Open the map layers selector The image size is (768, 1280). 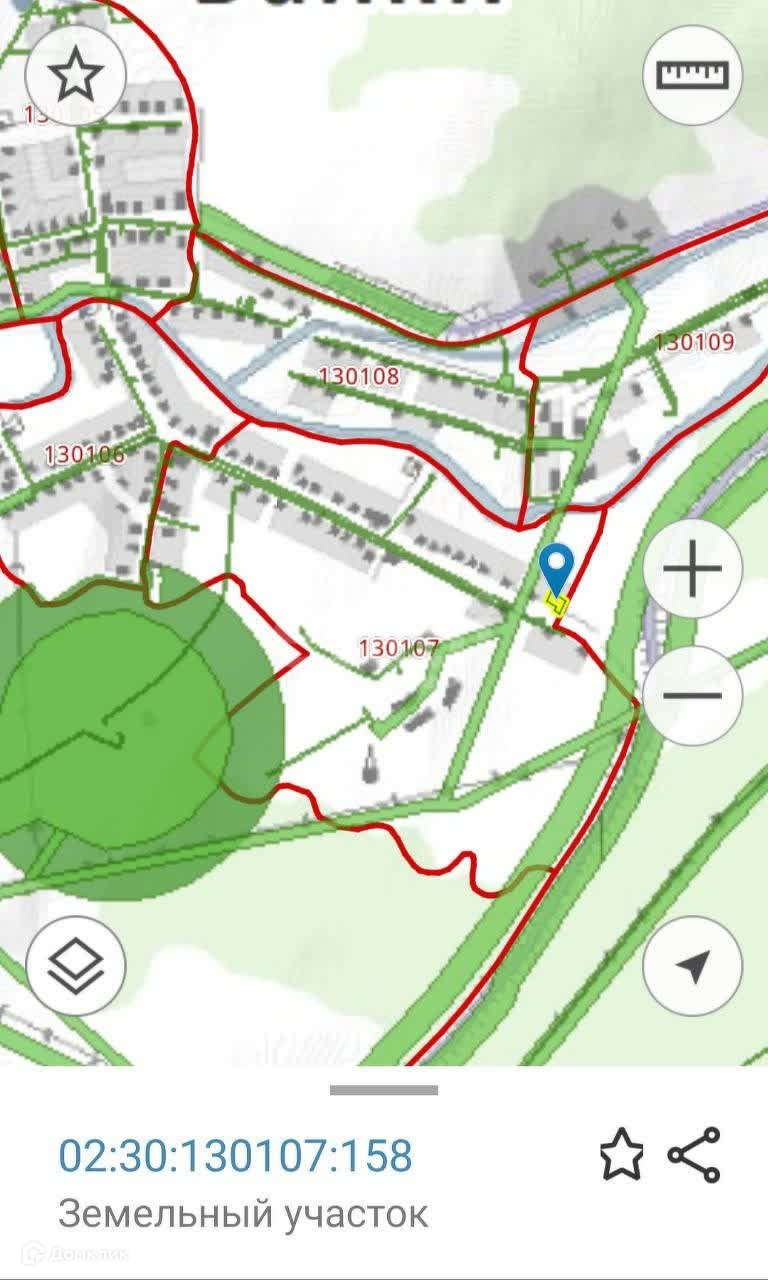click(75, 966)
